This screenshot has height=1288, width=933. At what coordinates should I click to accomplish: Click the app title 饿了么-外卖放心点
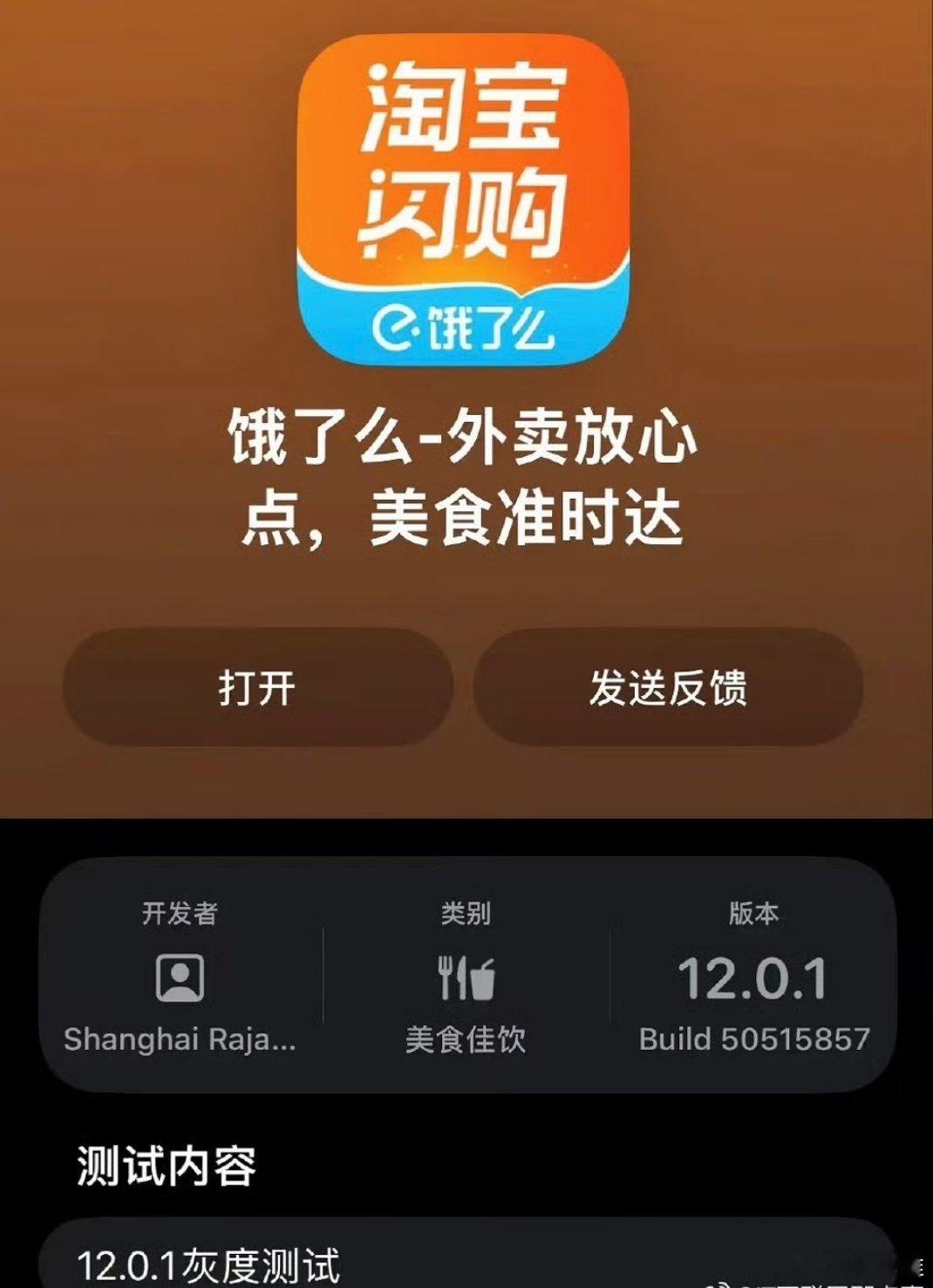(x=466, y=474)
